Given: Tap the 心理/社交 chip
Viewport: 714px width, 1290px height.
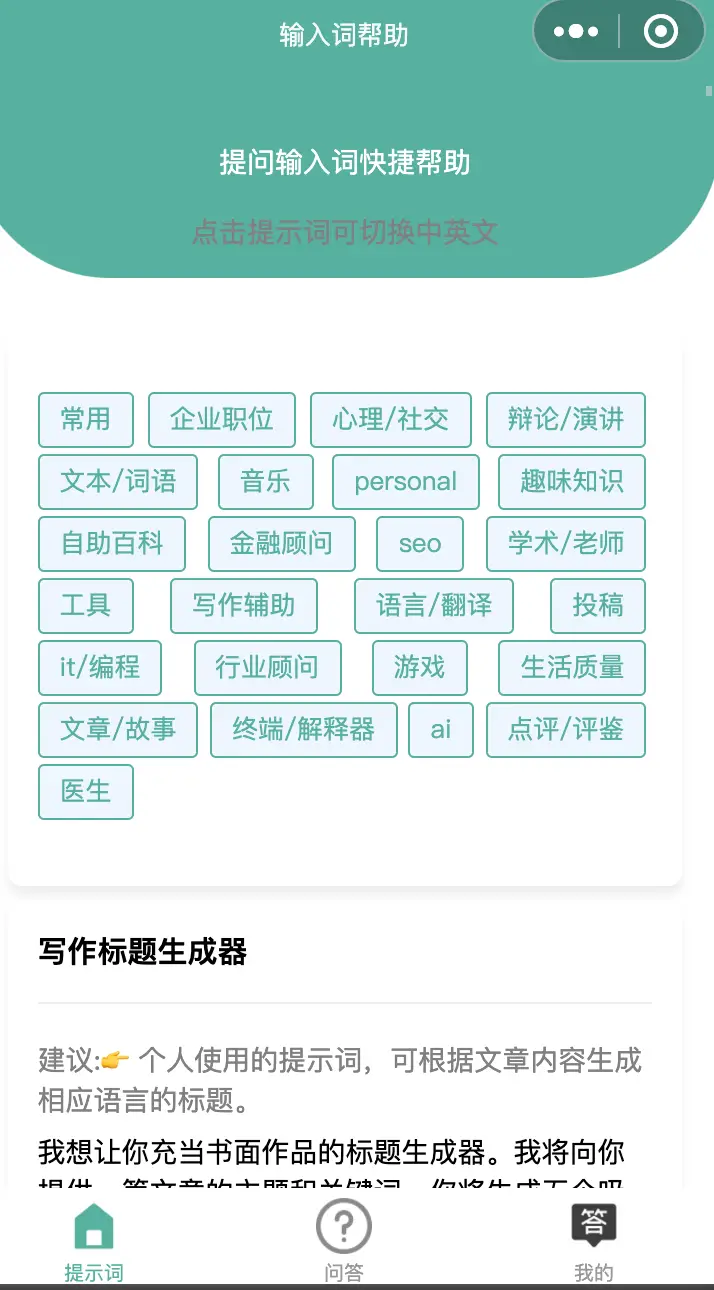Looking at the screenshot, I should 391,420.
